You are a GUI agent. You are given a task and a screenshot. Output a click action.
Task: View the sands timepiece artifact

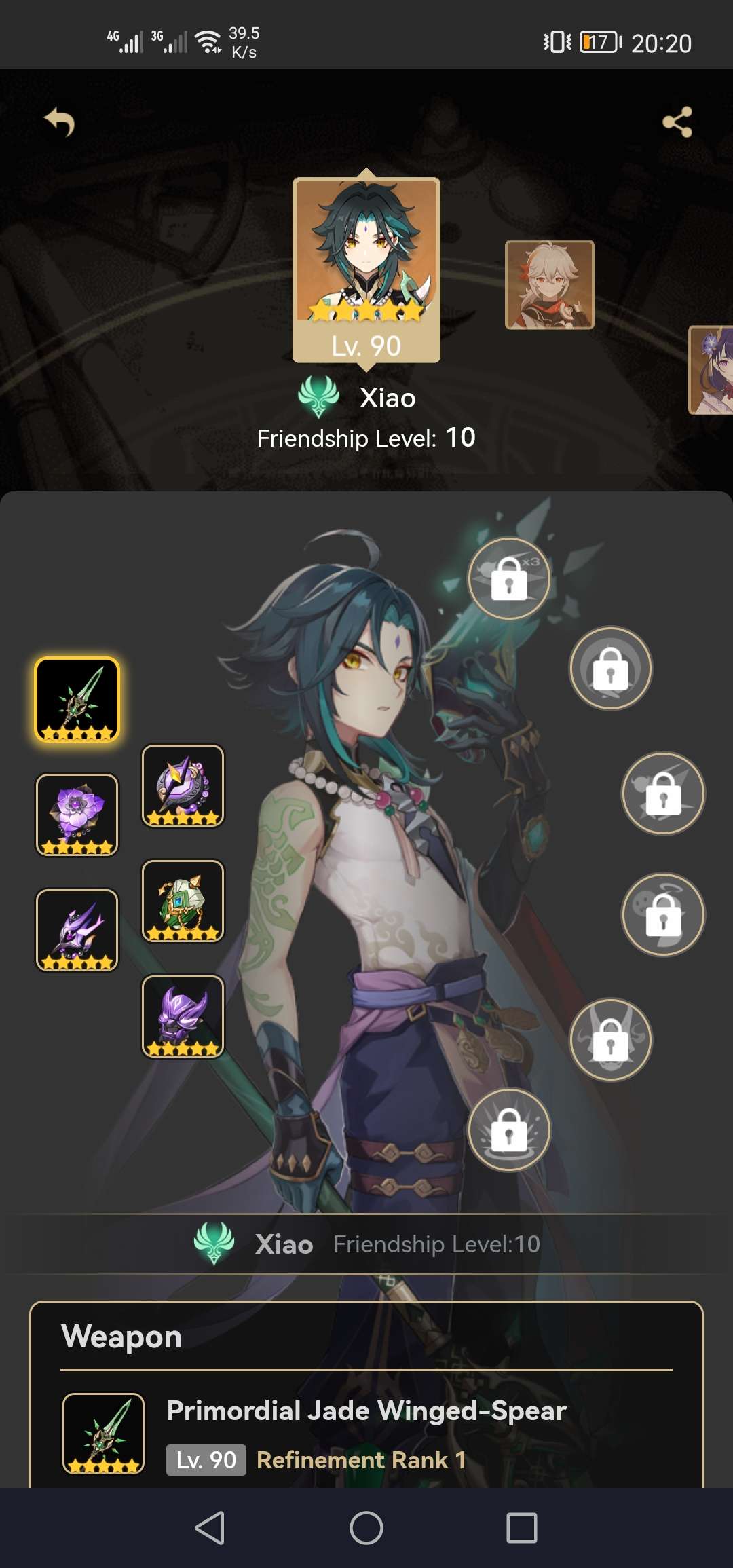pyautogui.click(x=183, y=785)
